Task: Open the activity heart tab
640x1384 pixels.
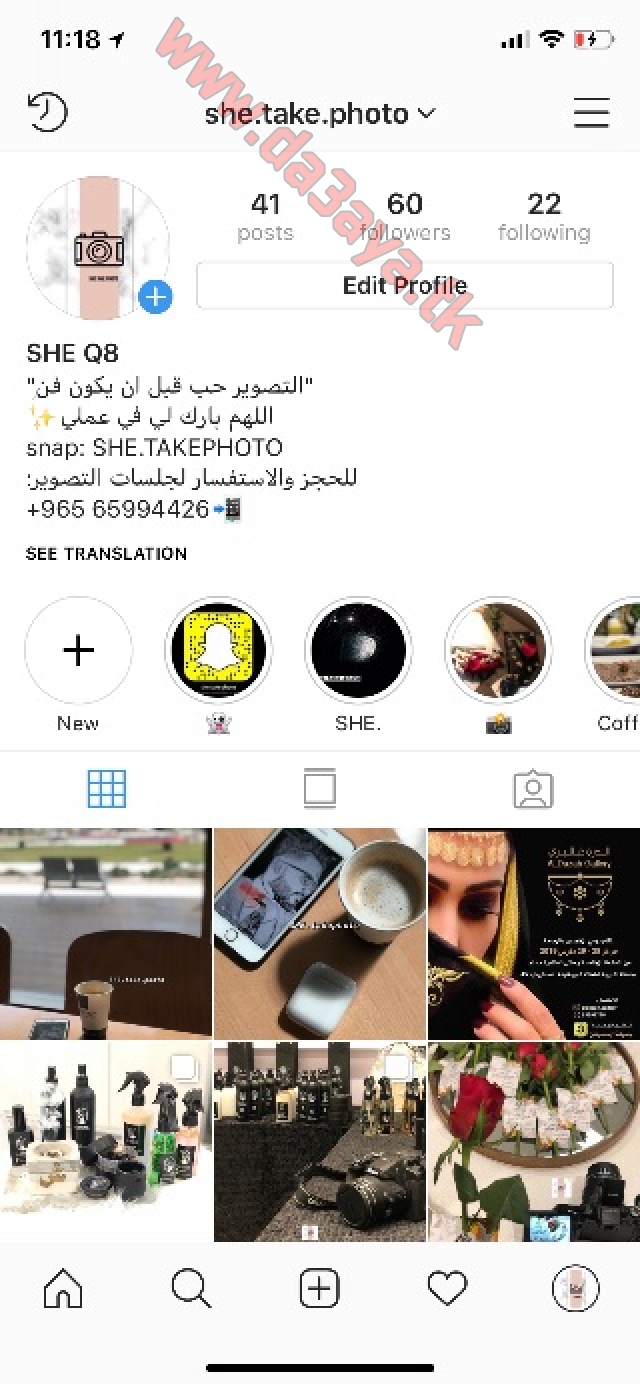Action: (x=447, y=1289)
